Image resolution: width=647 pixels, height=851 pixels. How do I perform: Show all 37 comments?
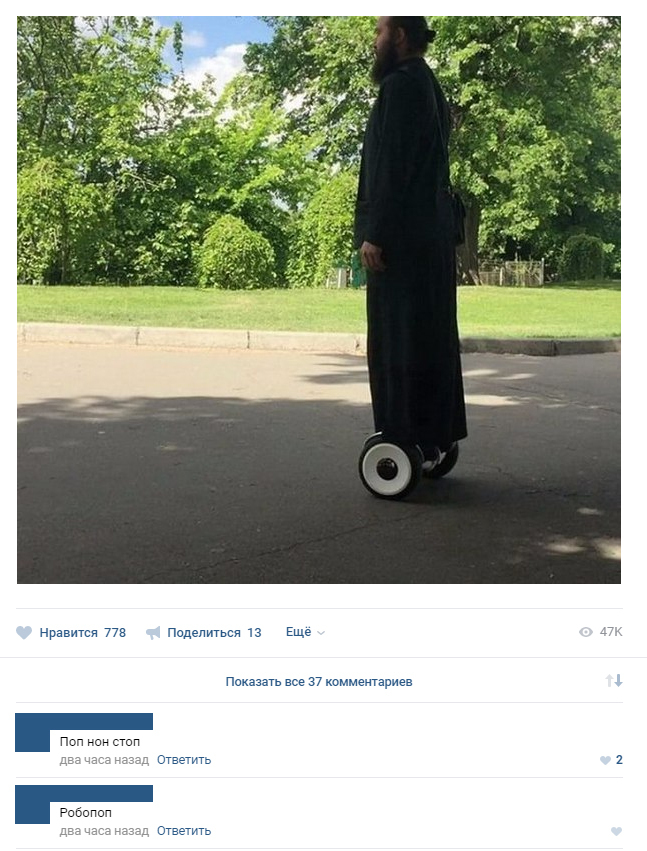[318, 681]
